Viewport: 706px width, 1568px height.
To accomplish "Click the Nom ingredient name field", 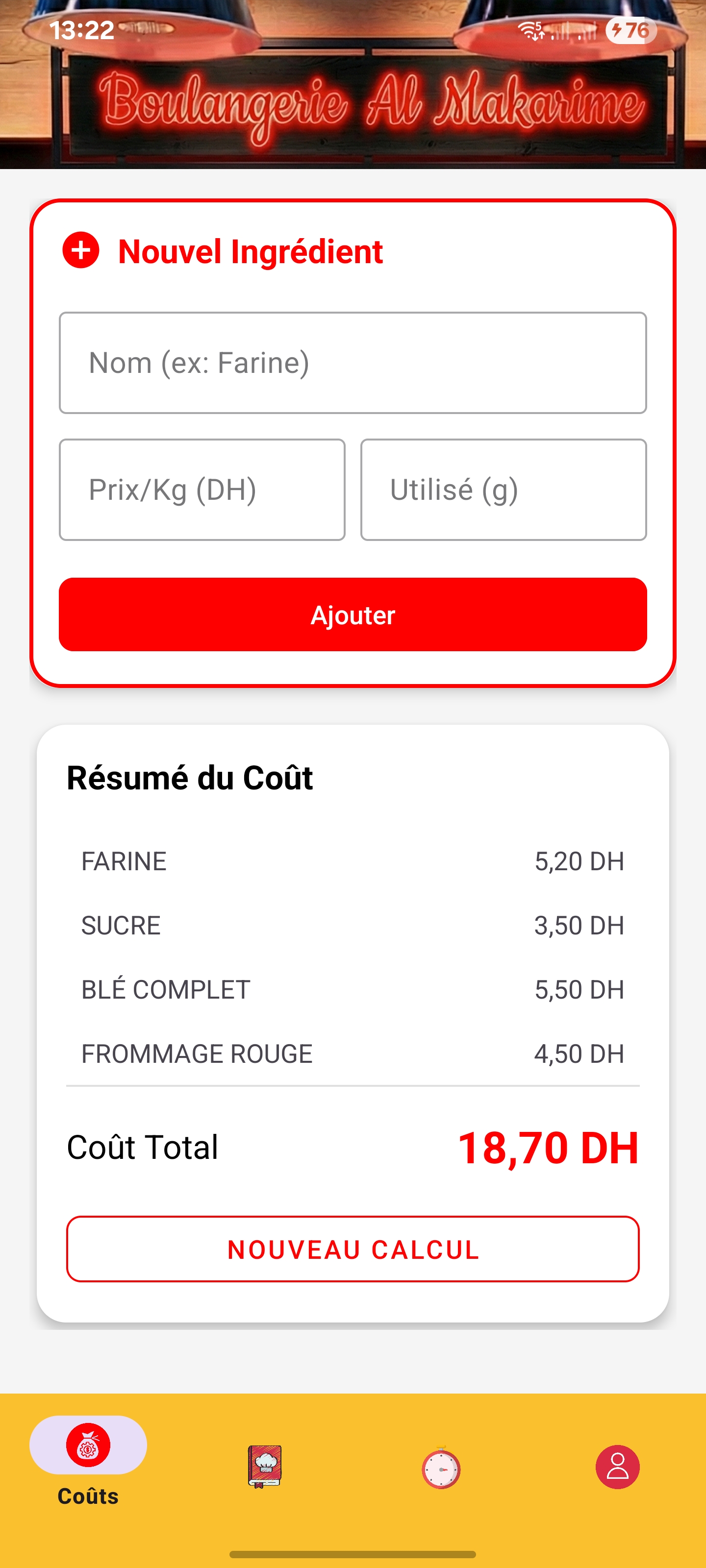I will click(353, 362).
